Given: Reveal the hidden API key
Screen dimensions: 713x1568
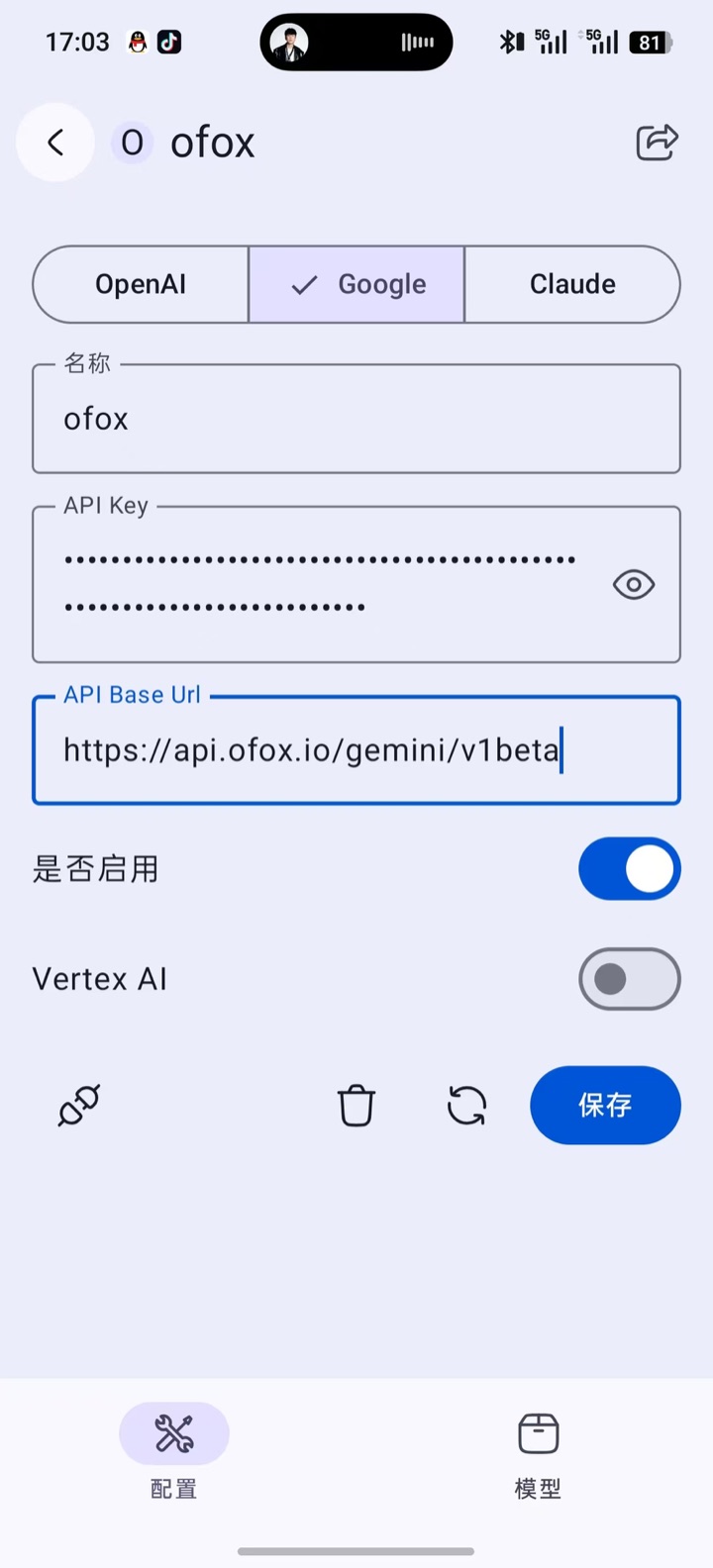Looking at the screenshot, I should tap(634, 585).
